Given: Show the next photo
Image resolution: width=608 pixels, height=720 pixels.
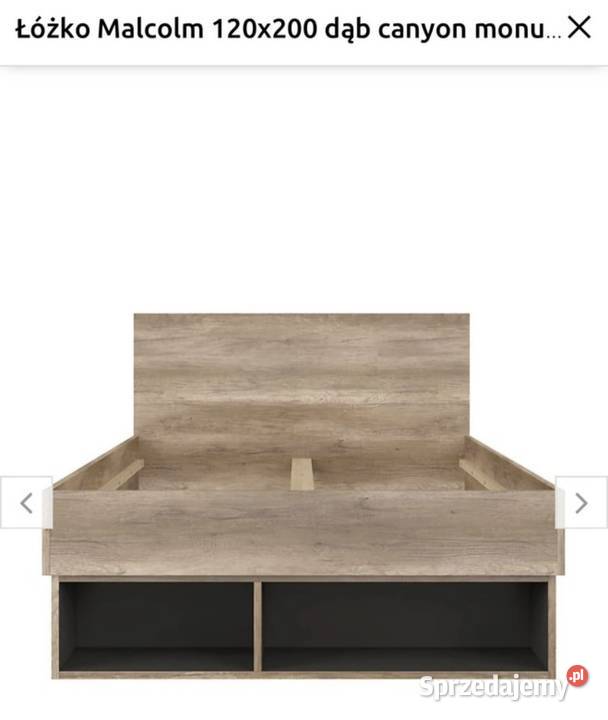Looking at the screenshot, I should tap(581, 502).
